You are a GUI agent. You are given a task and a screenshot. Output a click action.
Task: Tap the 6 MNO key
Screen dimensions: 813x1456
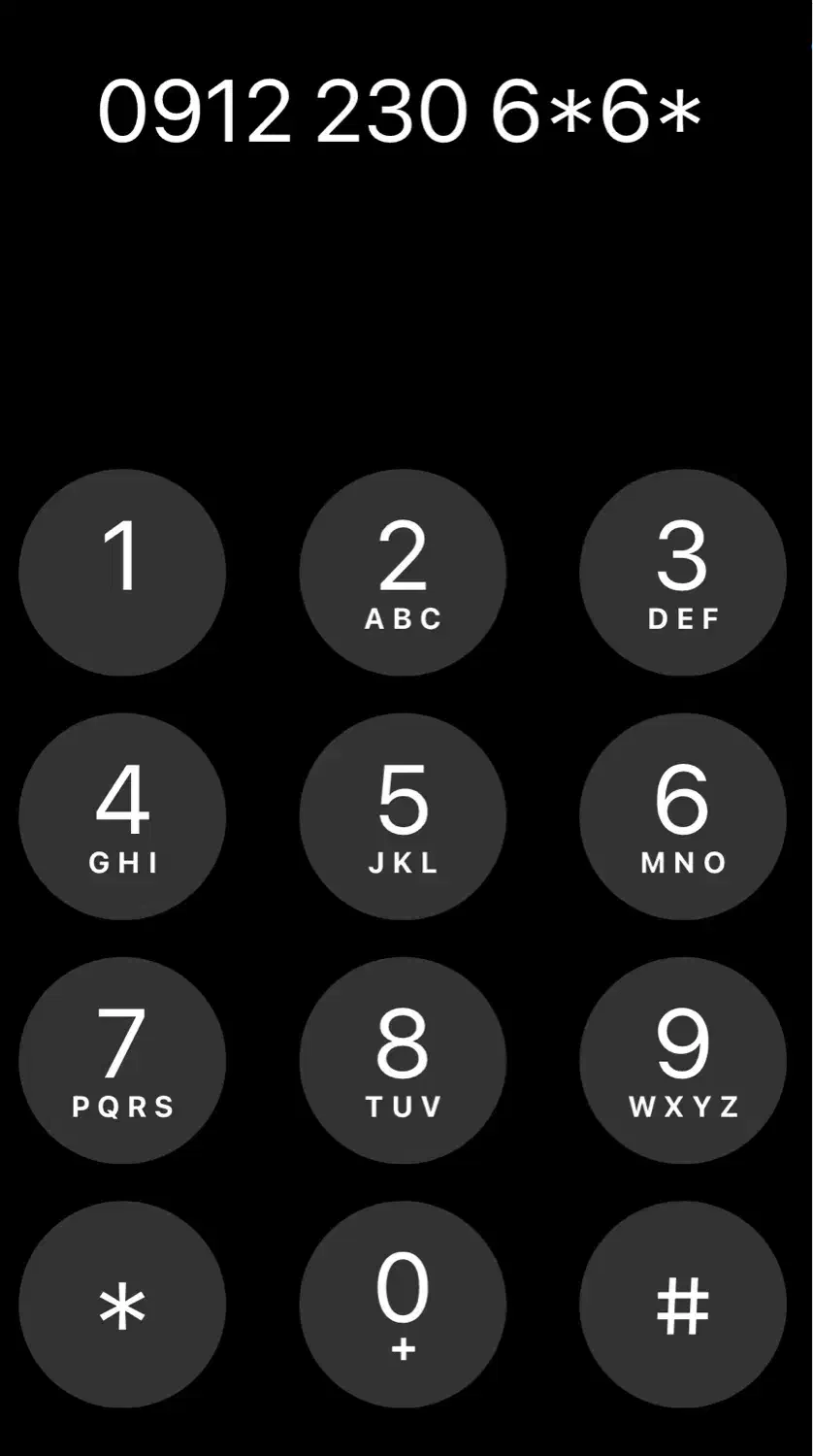coord(683,816)
